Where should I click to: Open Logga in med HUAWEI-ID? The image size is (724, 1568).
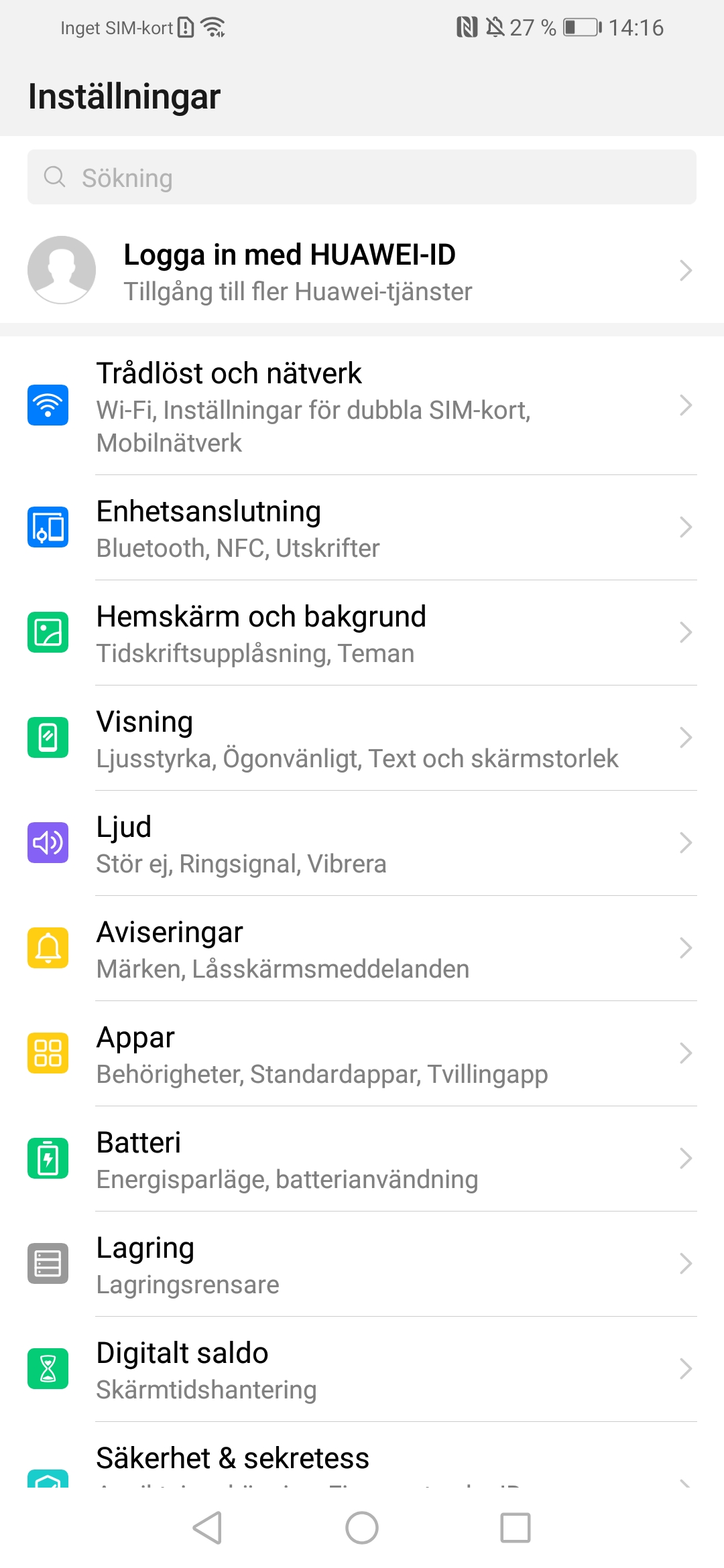tap(362, 271)
